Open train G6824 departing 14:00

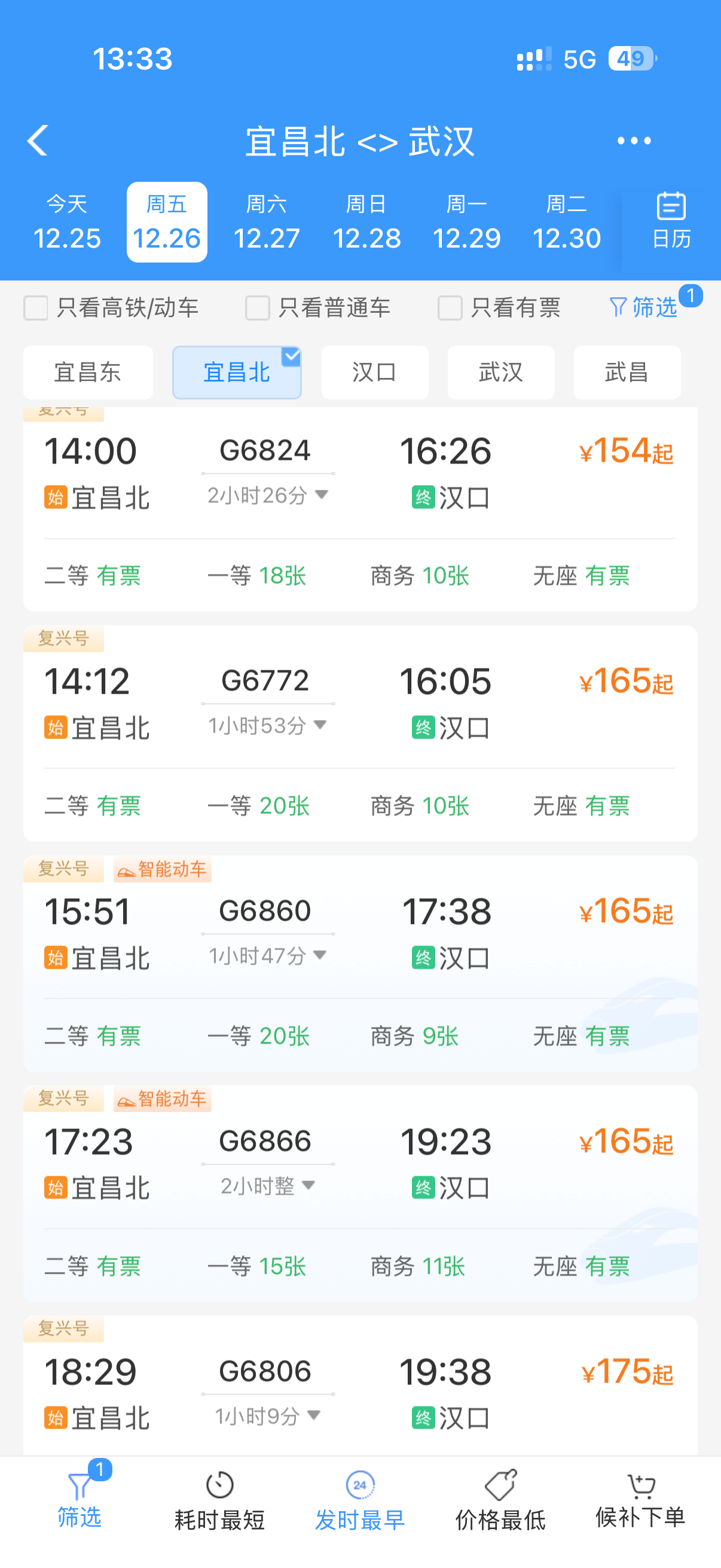coord(360,509)
